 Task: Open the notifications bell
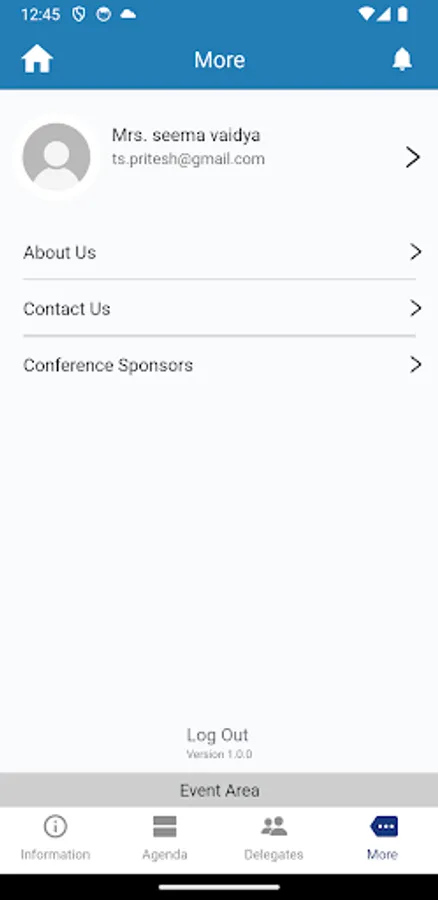402,59
